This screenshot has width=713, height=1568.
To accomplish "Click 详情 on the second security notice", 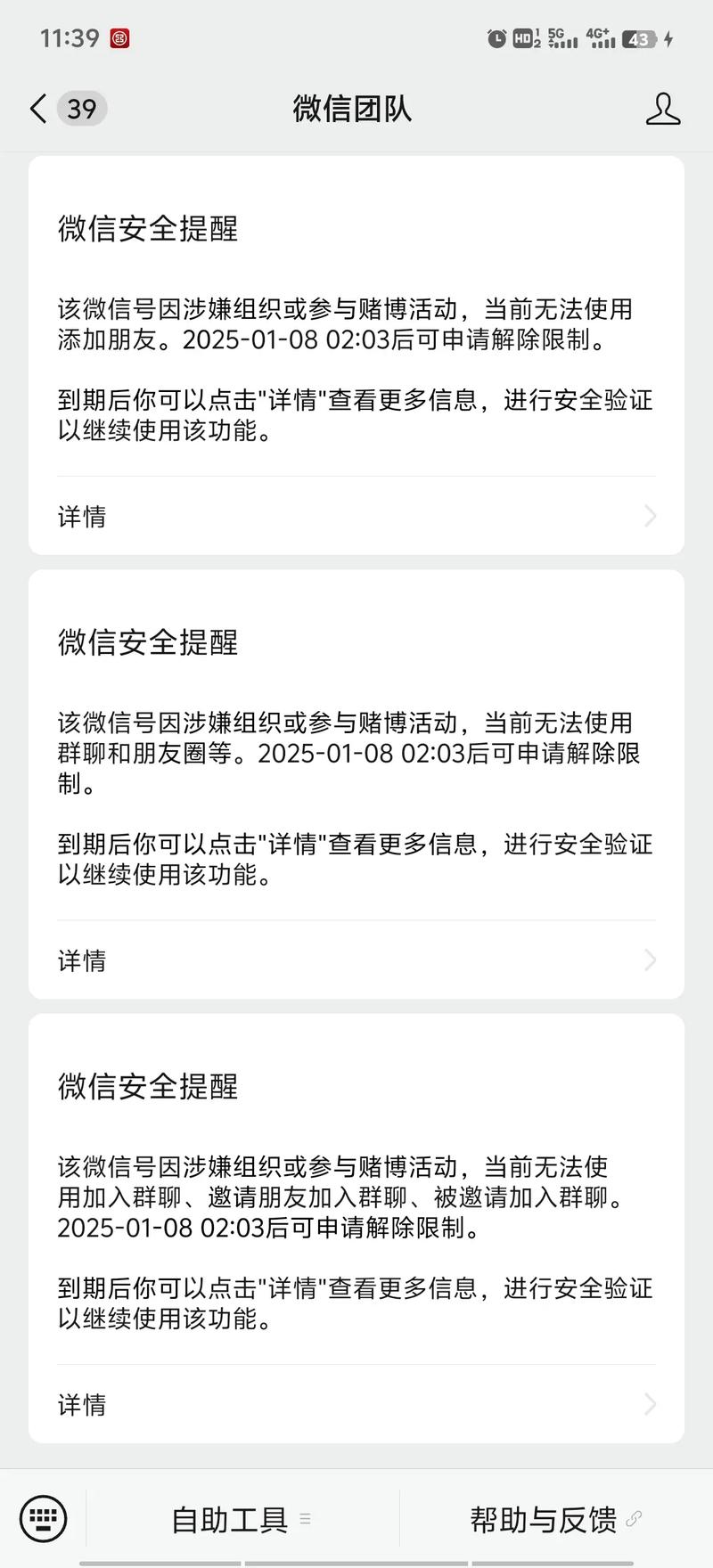I will pos(81,960).
